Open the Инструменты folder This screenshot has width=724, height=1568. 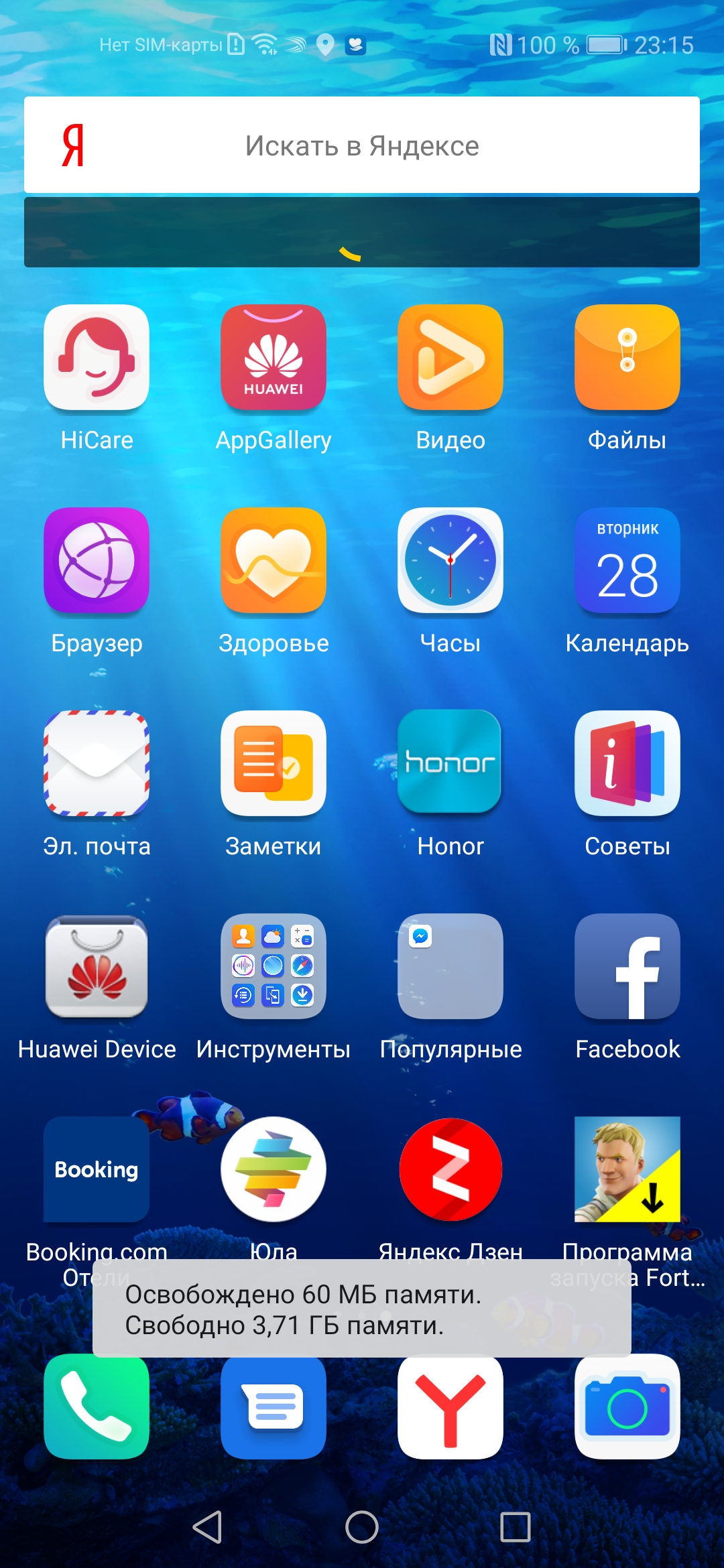click(274, 967)
